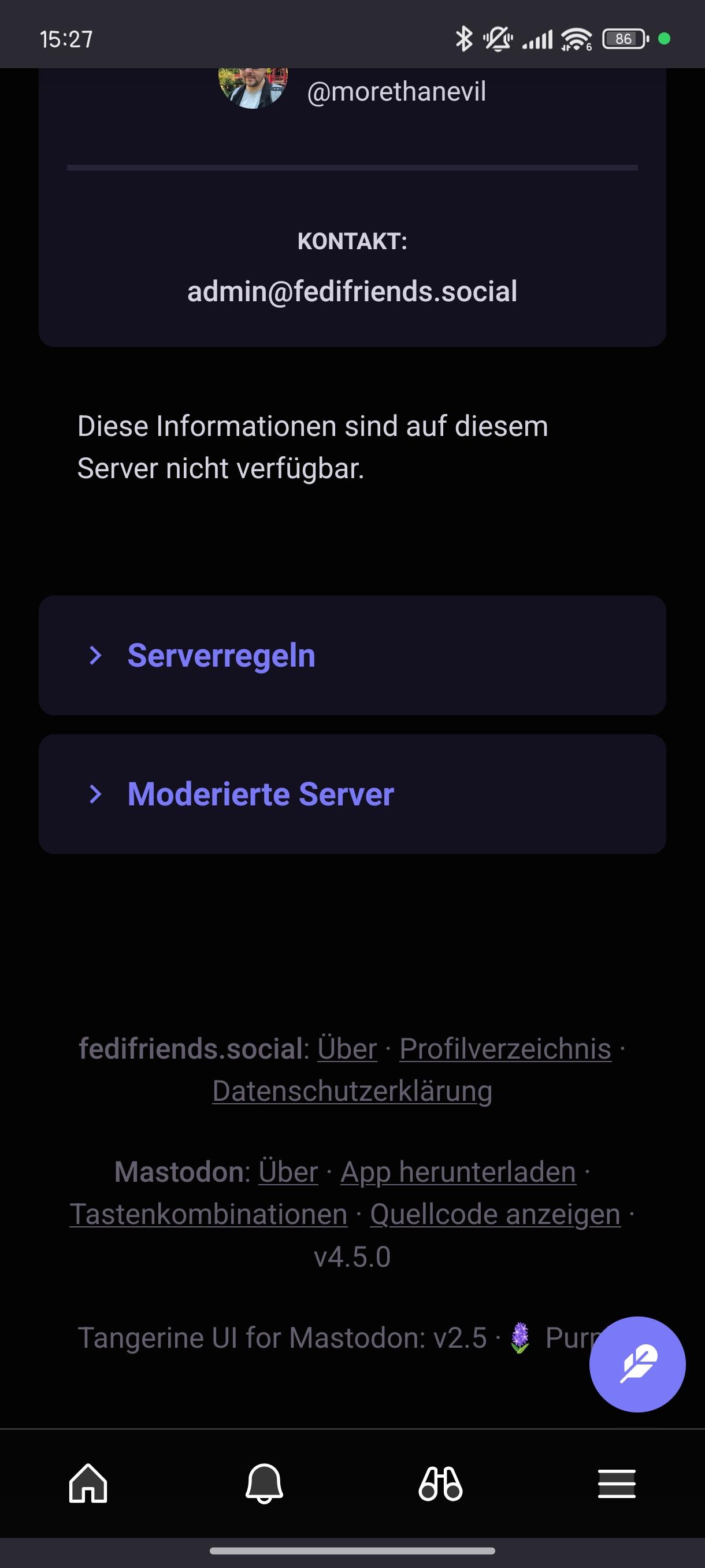Go to the Home tab
This screenshot has height=1568, width=705.
[x=88, y=1484]
